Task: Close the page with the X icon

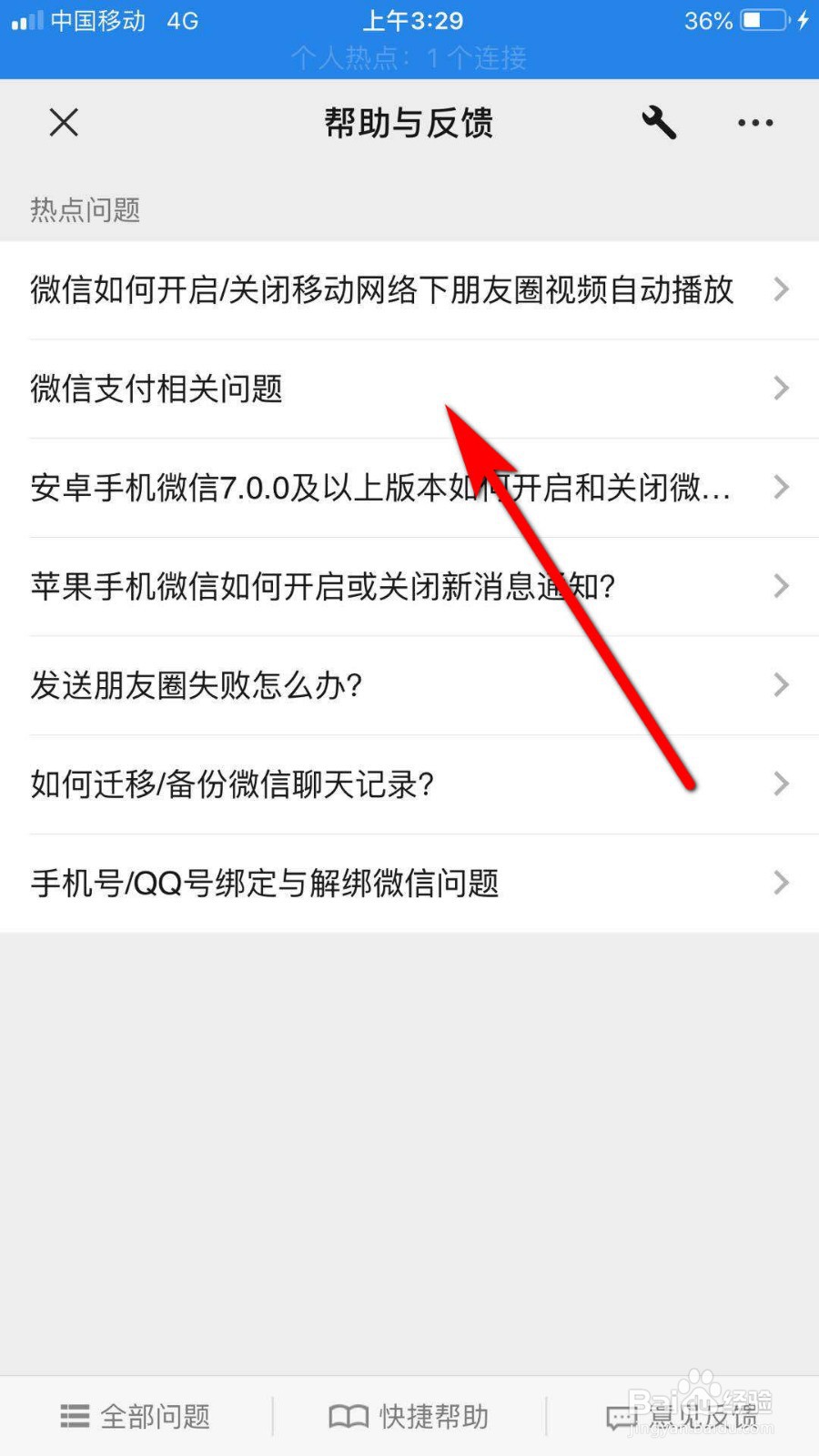Action: tap(63, 122)
